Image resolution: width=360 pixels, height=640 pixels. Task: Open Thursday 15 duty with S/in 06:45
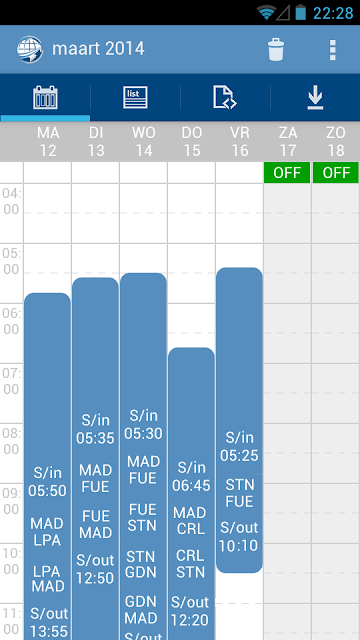tap(191, 494)
